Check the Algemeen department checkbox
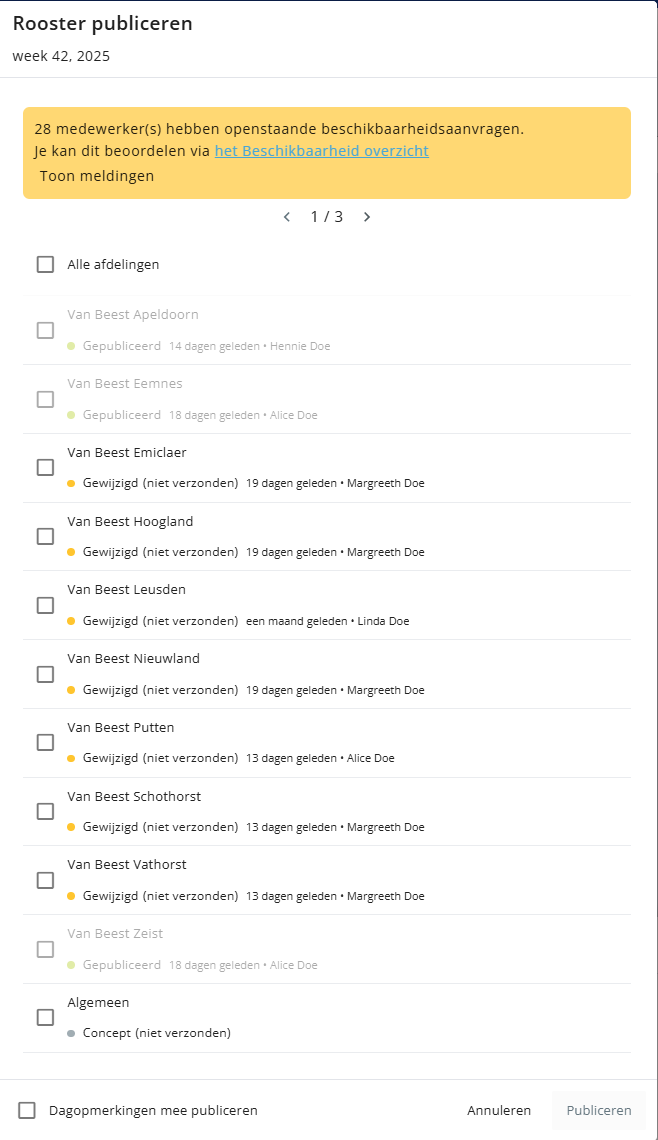Image resolution: width=658 pixels, height=1140 pixels. (x=45, y=1017)
